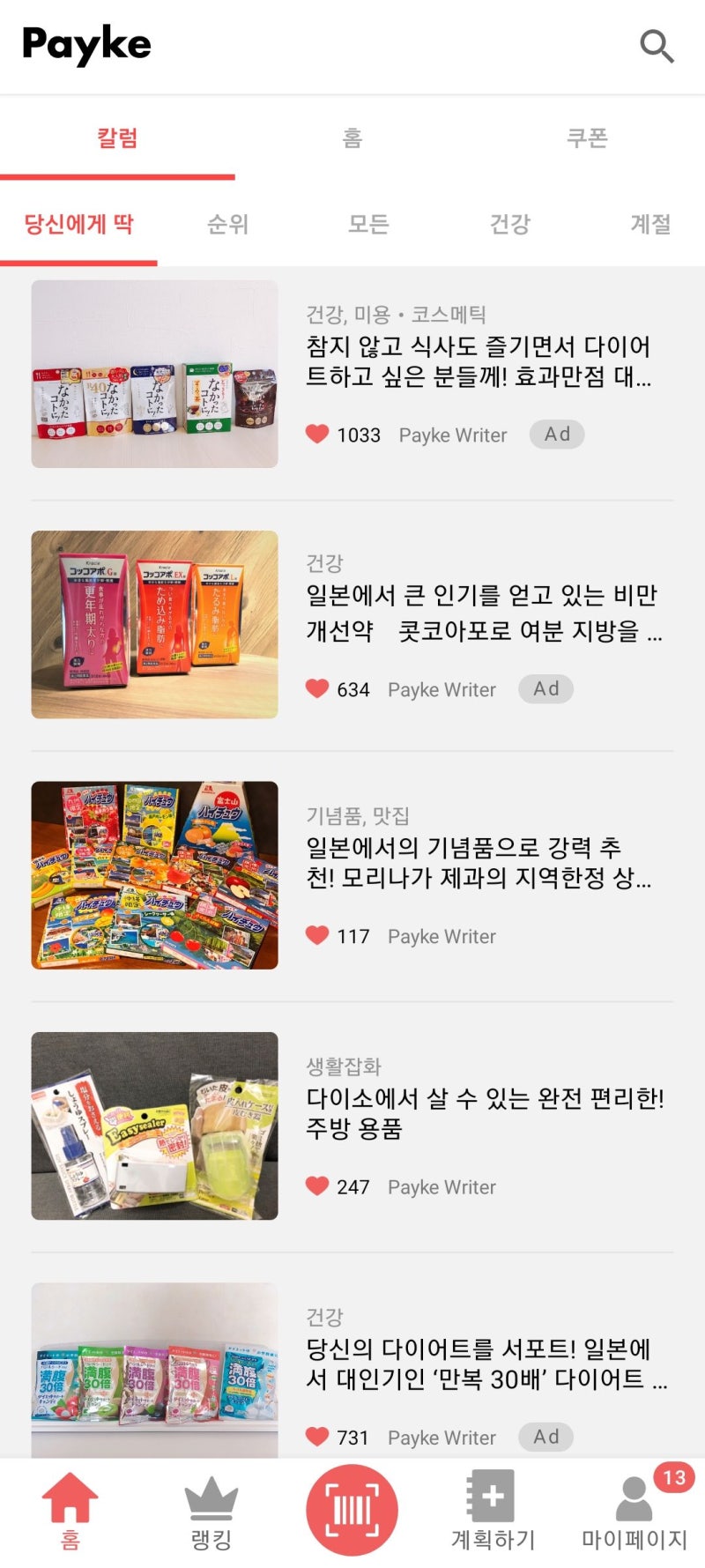Viewport: 705px width, 1568px height.
Task: Tap Payke Writer on the Daiso article
Action: coord(442,1186)
